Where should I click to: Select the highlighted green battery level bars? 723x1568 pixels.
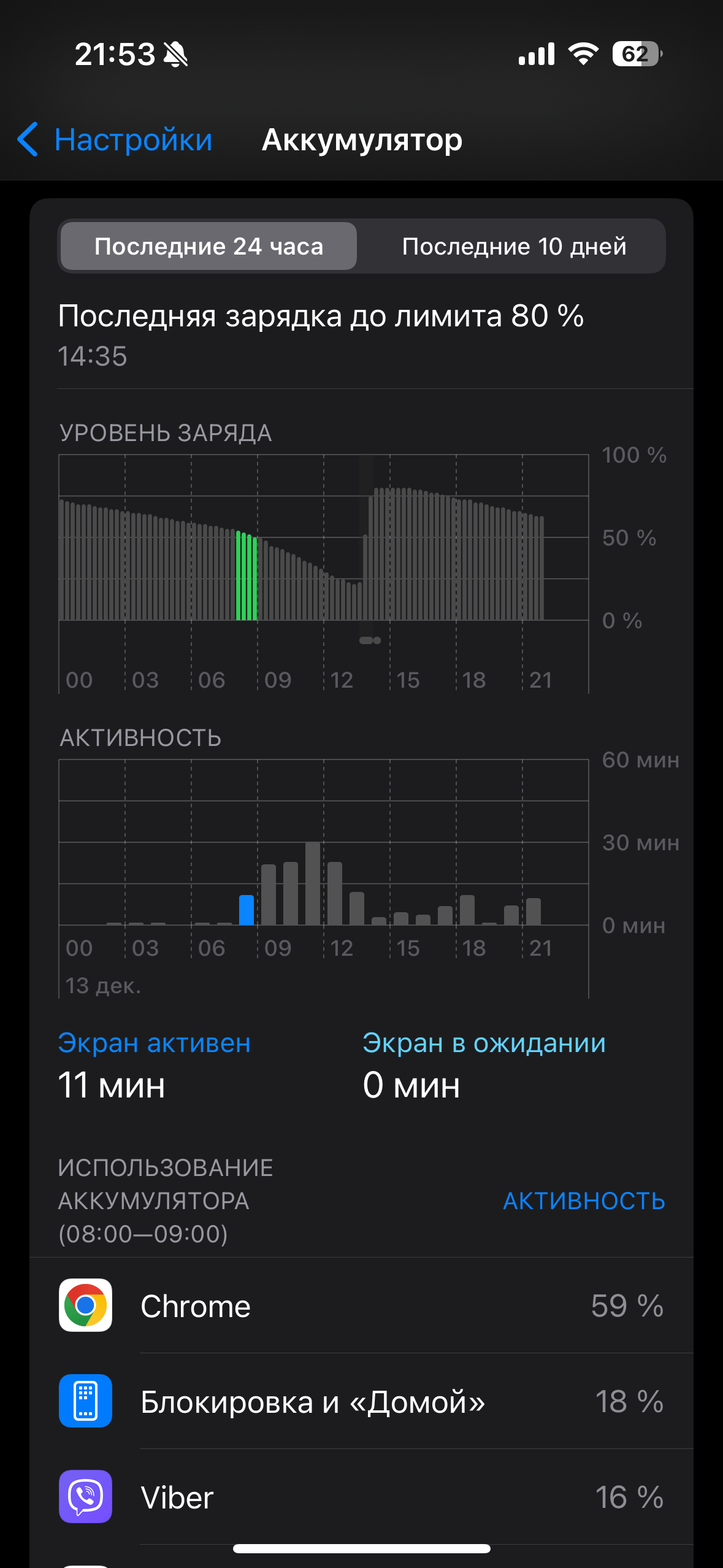(247, 577)
